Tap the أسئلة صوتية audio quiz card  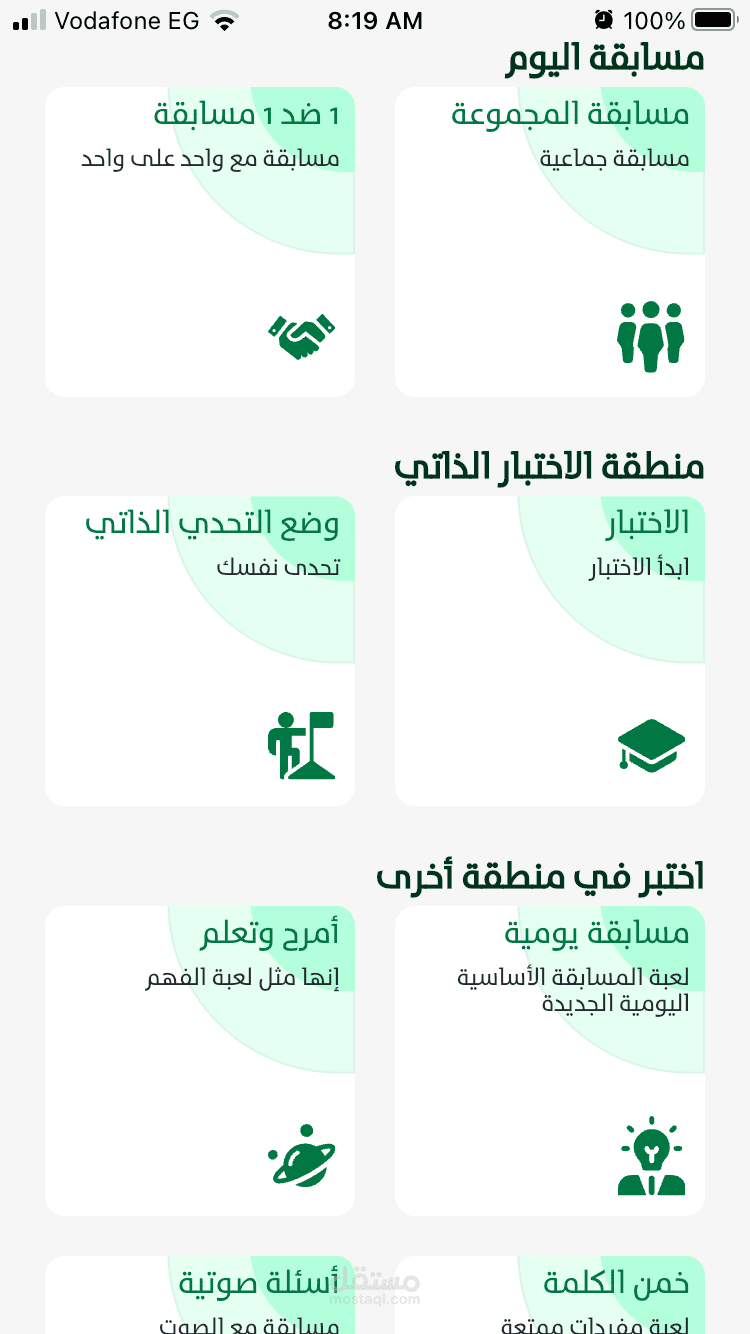coord(200,1296)
